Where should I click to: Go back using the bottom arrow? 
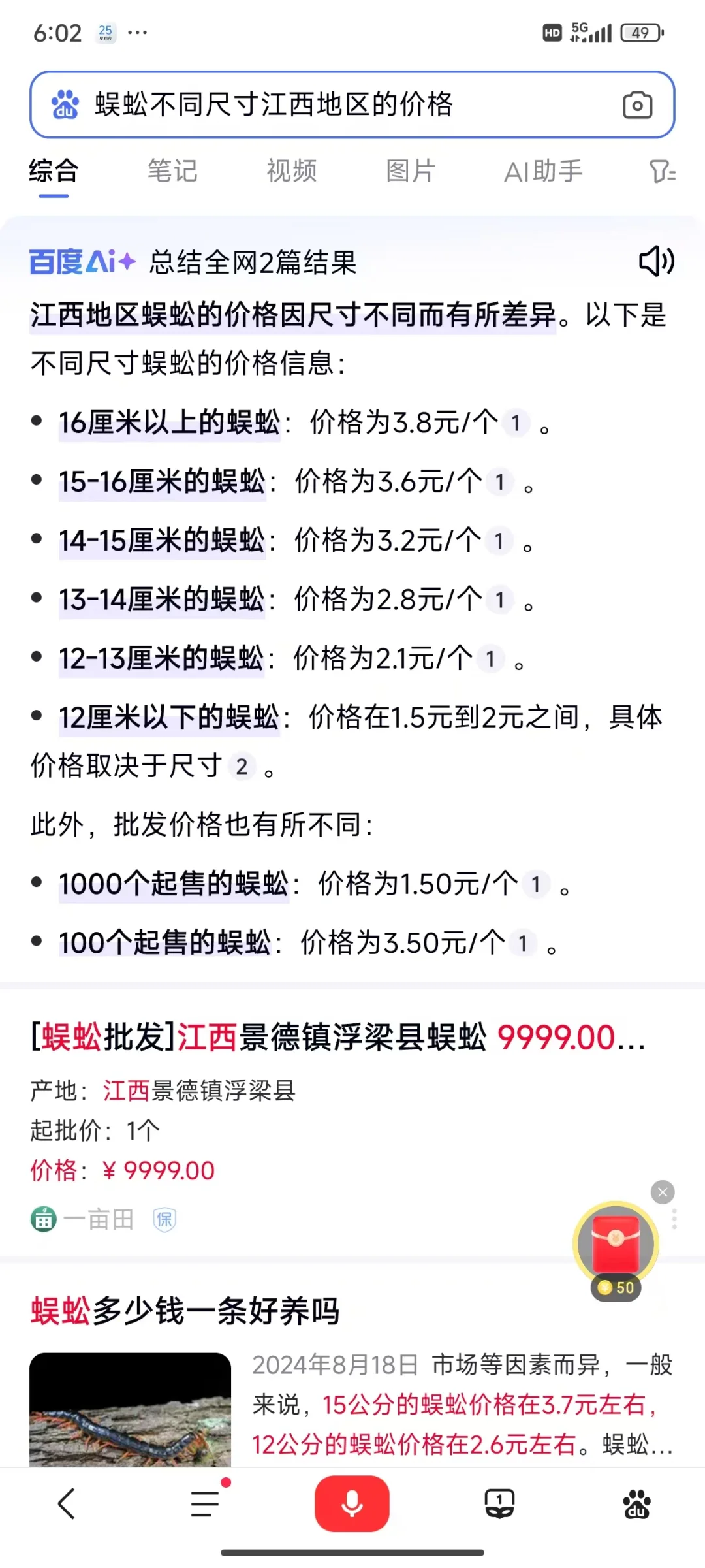point(67,1503)
